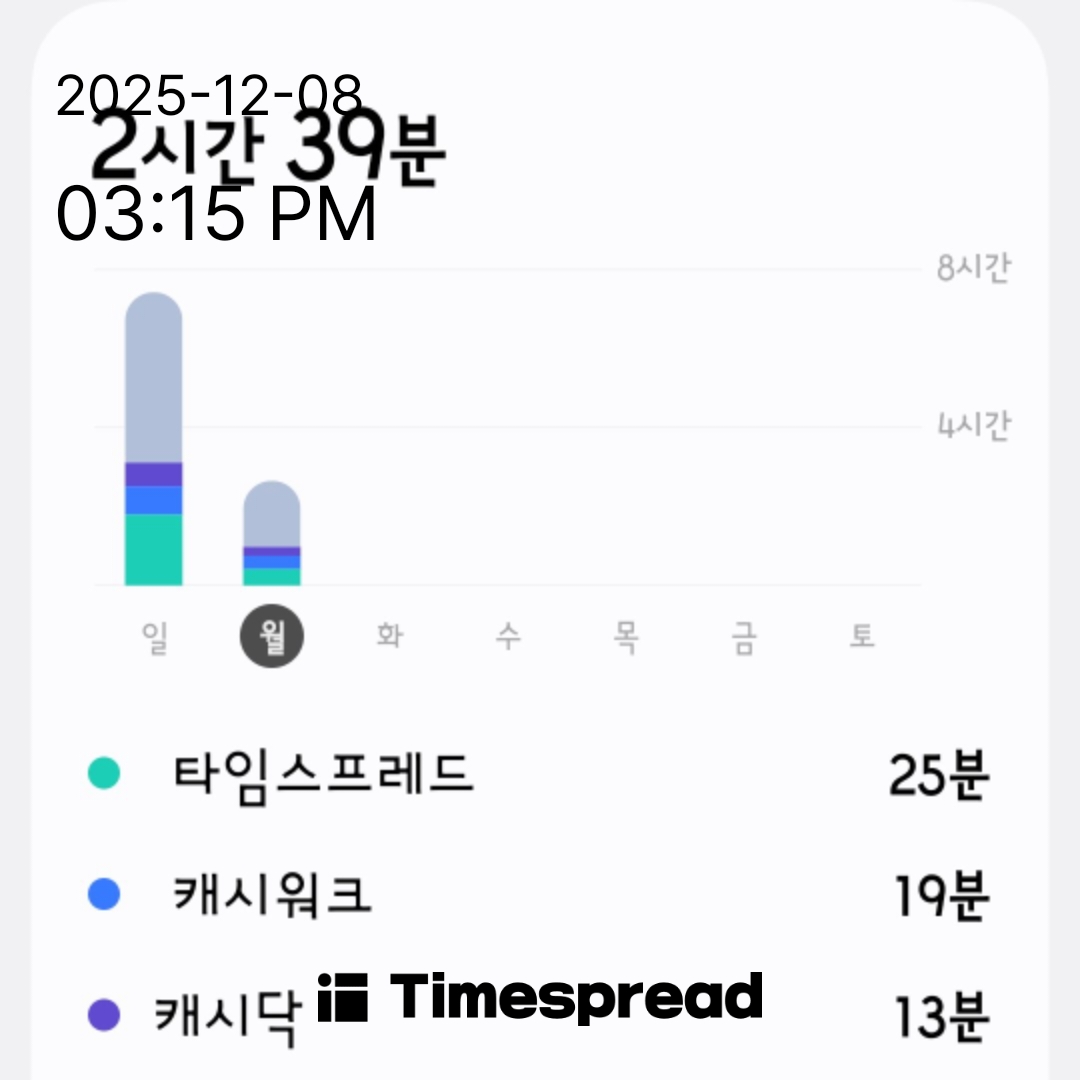Screen dimensions: 1080x1080
Task: Switch to 토 in the week row
Action: click(862, 637)
